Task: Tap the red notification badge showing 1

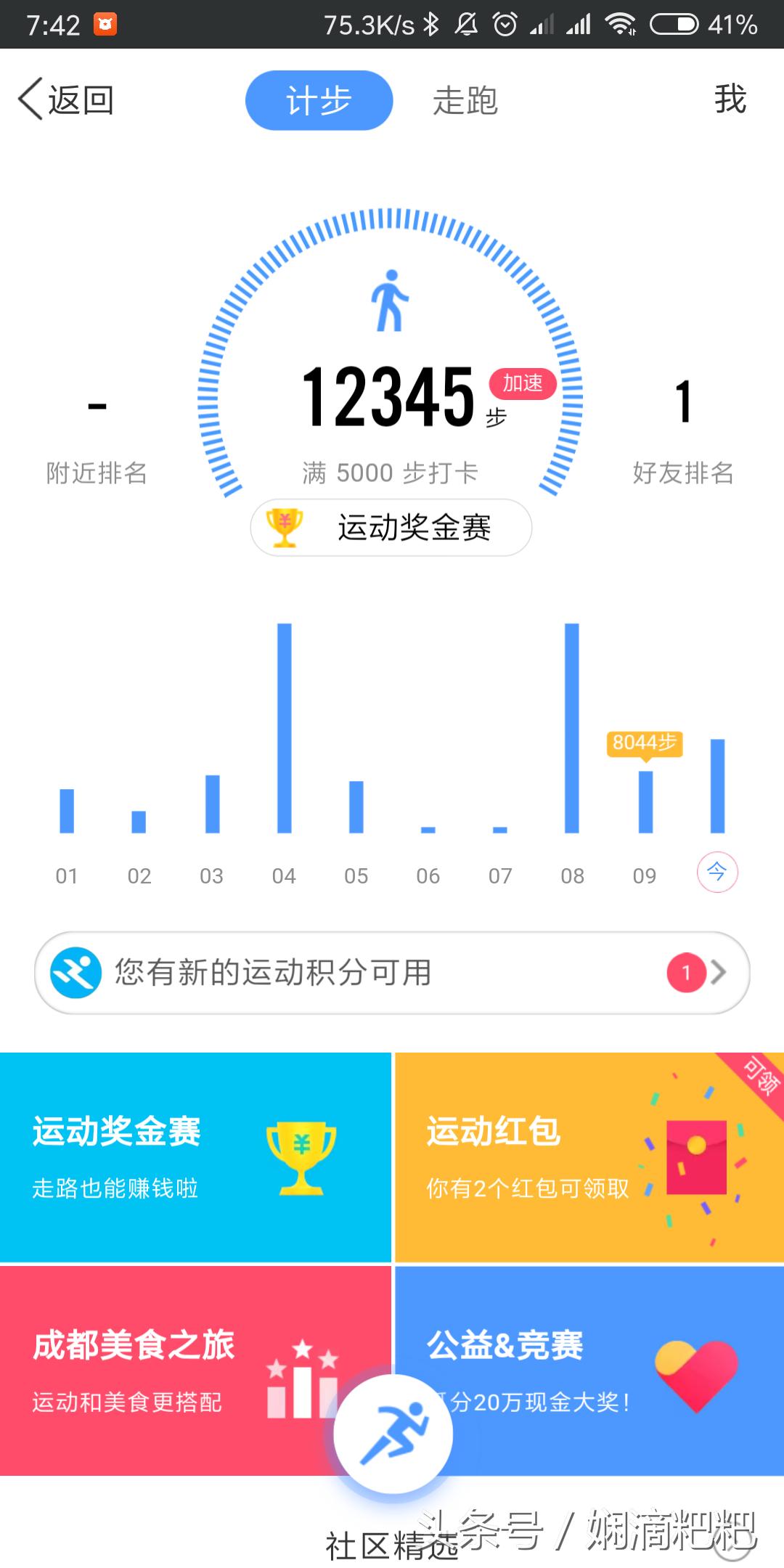Action: (x=685, y=973)
